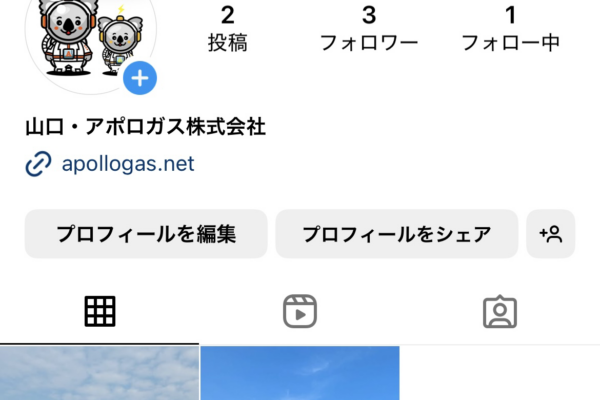Open the first post thumbnail
The width and height of the screenshot is (600, 400).
click(99, 374)
